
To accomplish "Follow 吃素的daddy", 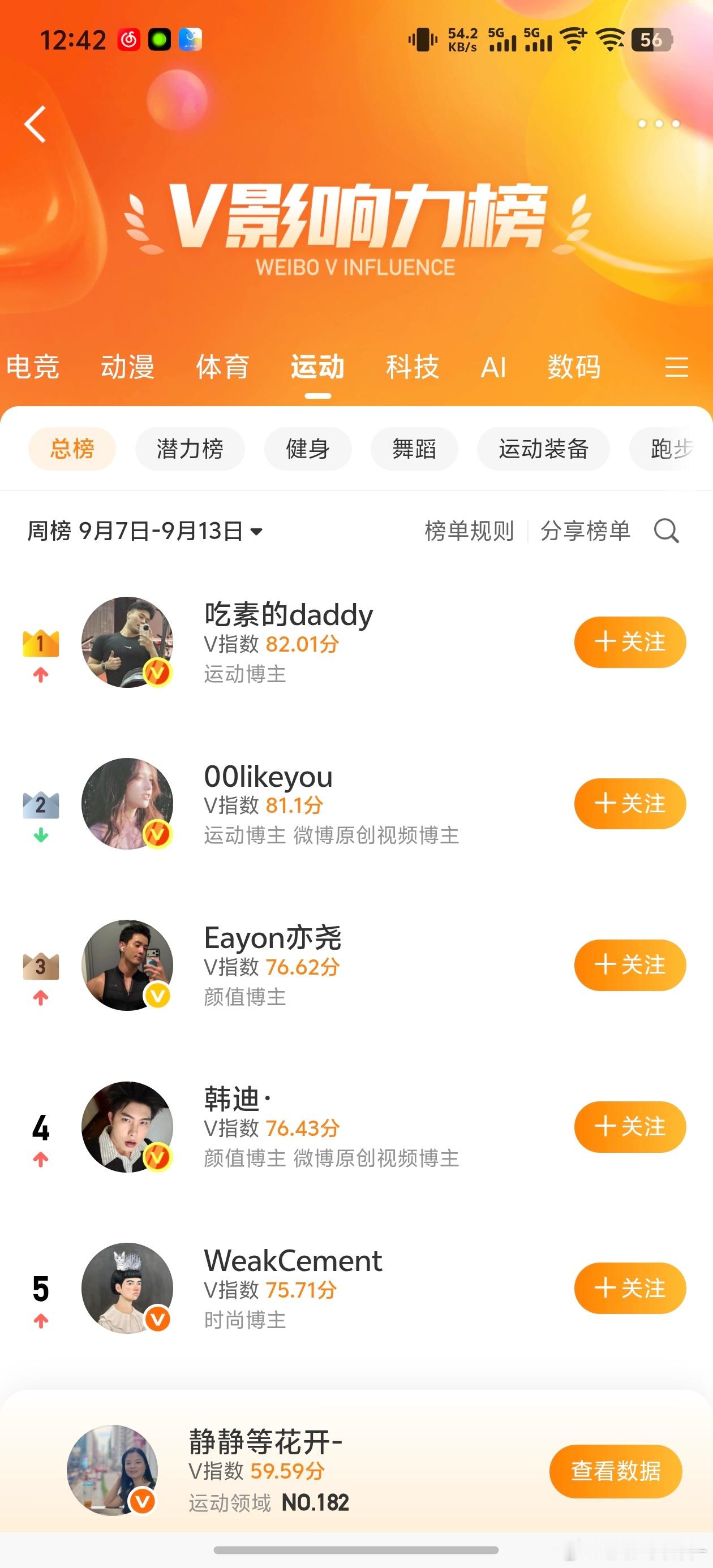I will (x=630, y=642).
